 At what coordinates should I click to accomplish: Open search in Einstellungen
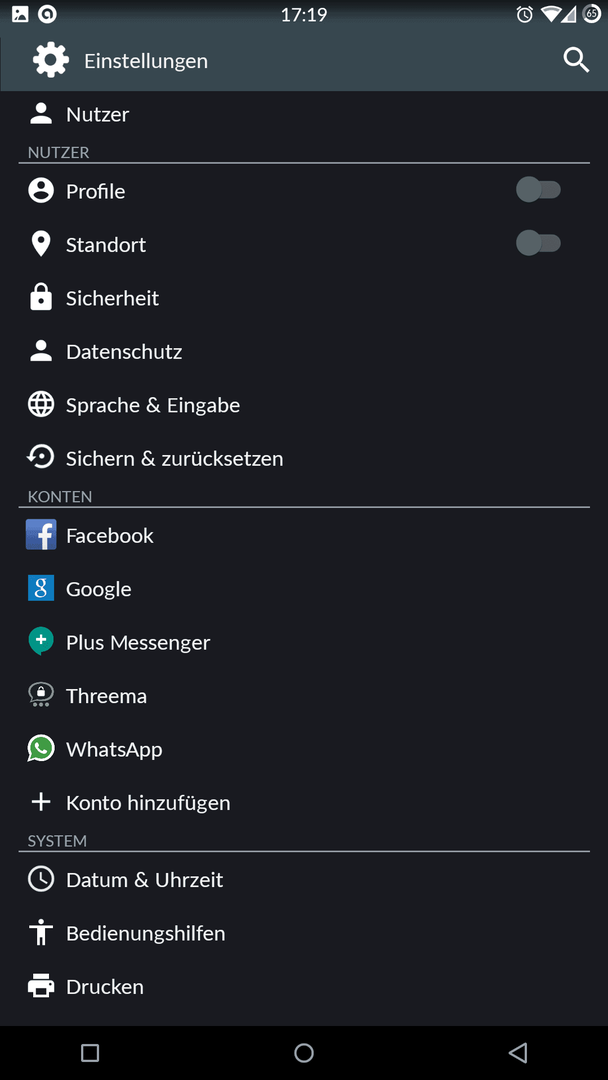click(x=576, y=61)
